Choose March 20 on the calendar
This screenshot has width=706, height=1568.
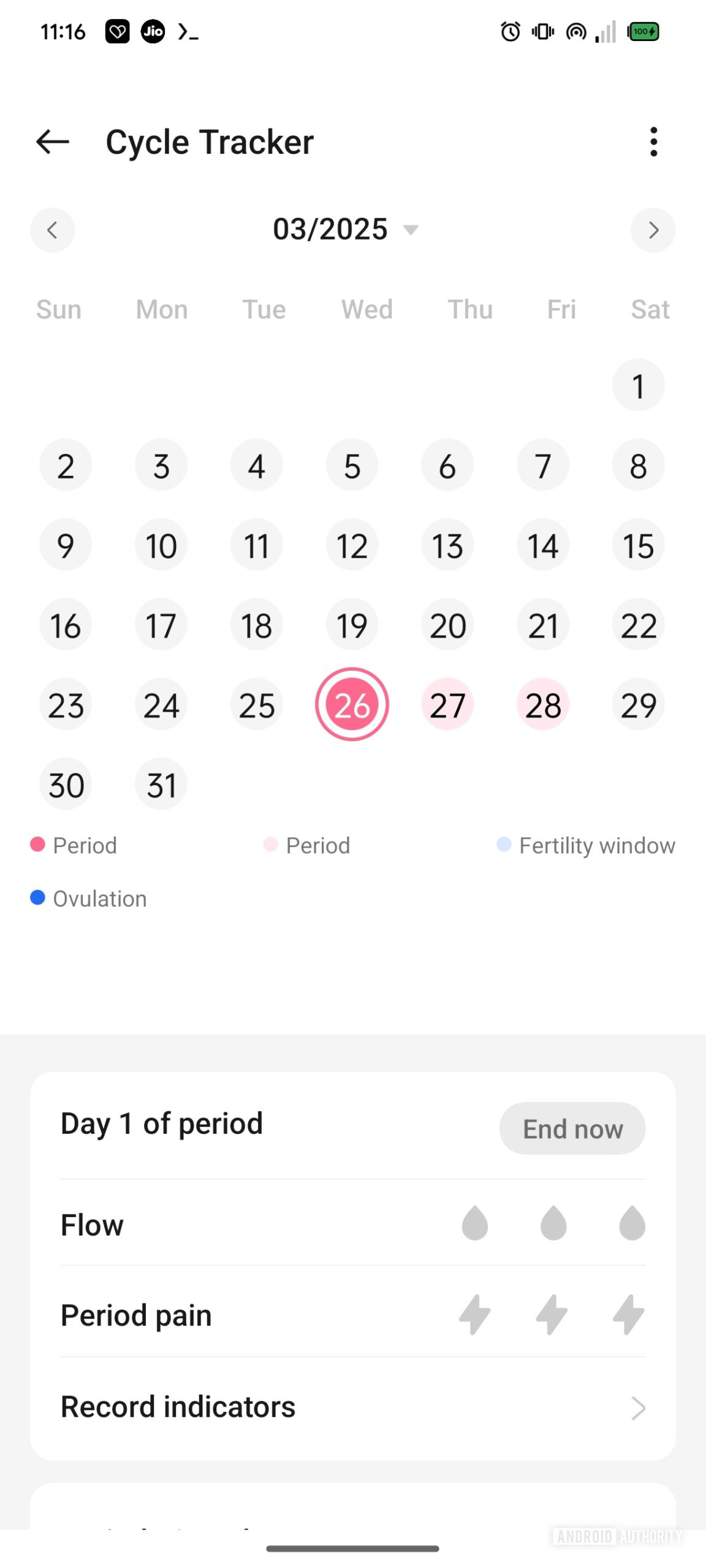point(447,625)
